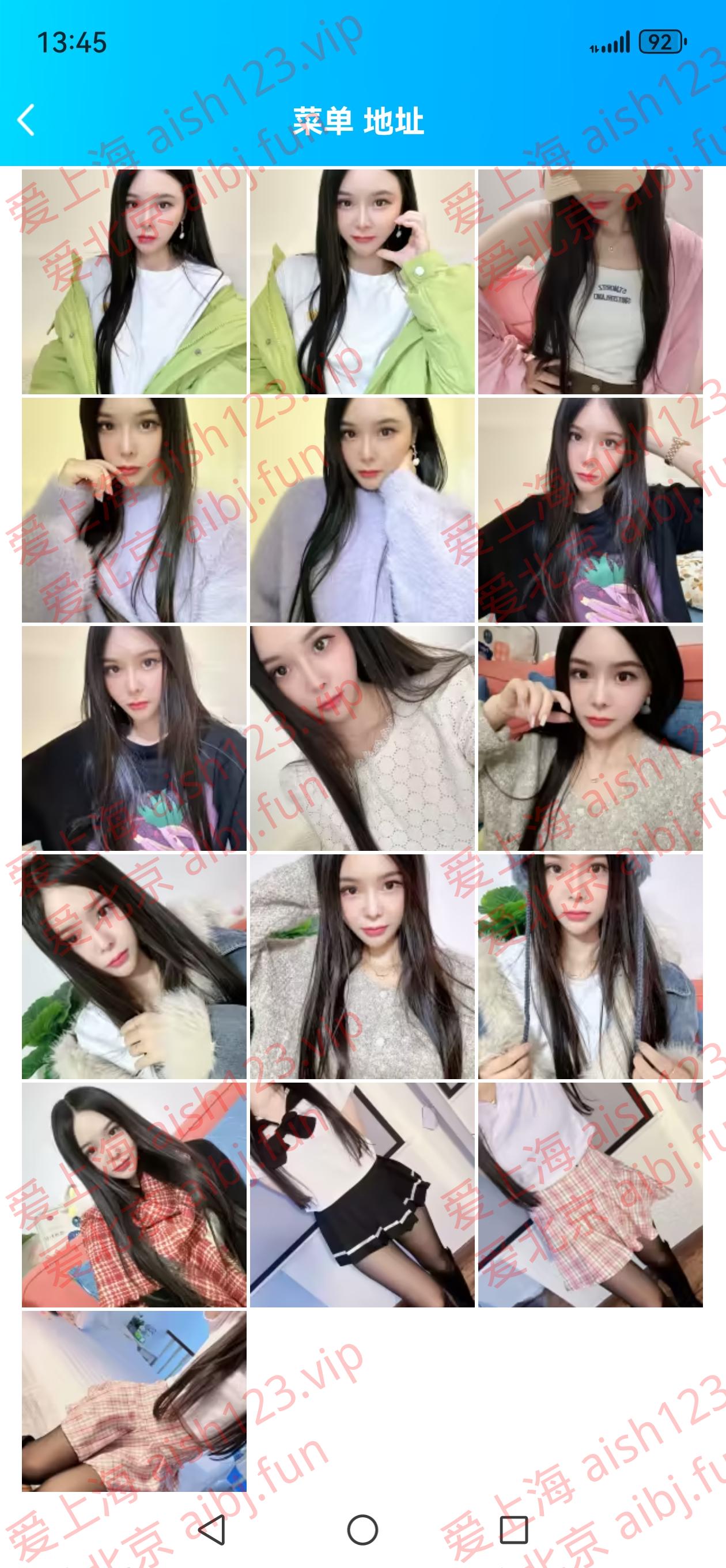
Task: Open recent apps from the navigation bar
Action: click(x=513, y=1529)
